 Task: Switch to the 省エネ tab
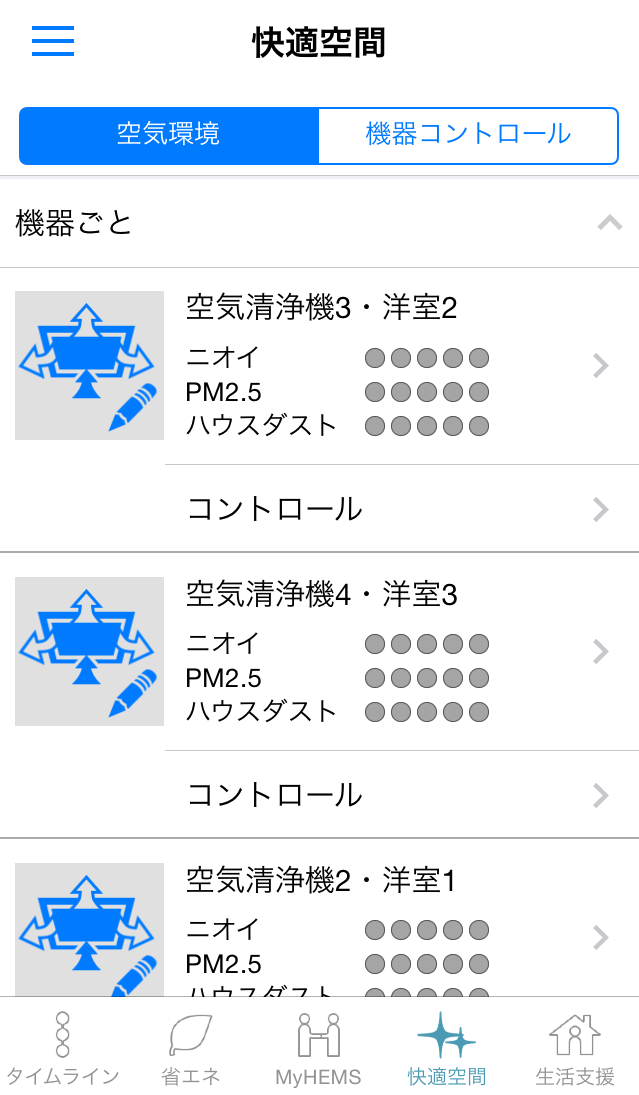(x=191, y=1048)
